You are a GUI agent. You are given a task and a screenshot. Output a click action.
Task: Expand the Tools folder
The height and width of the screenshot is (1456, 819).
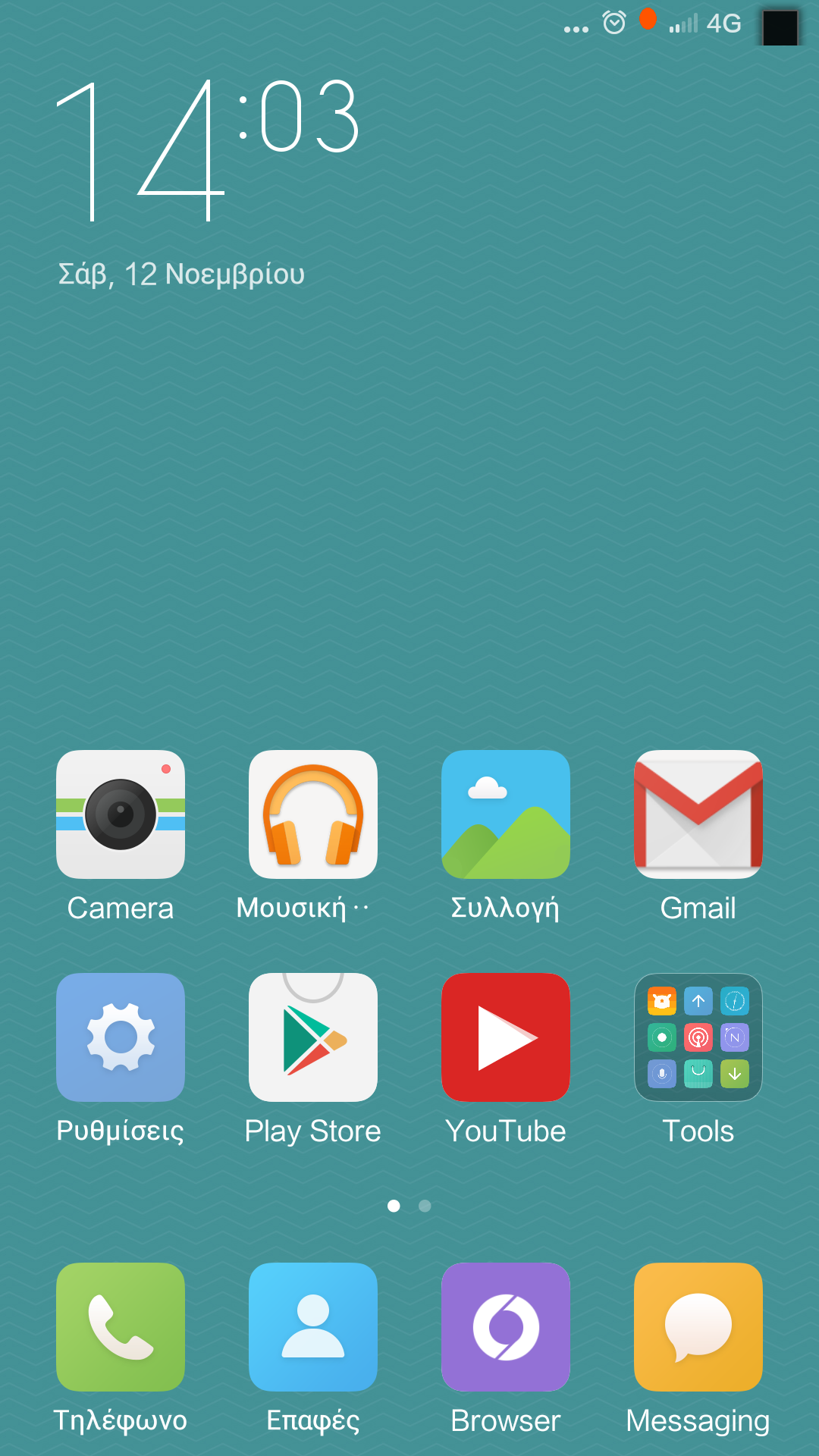pyautogui.click(x=698, y=1037)
